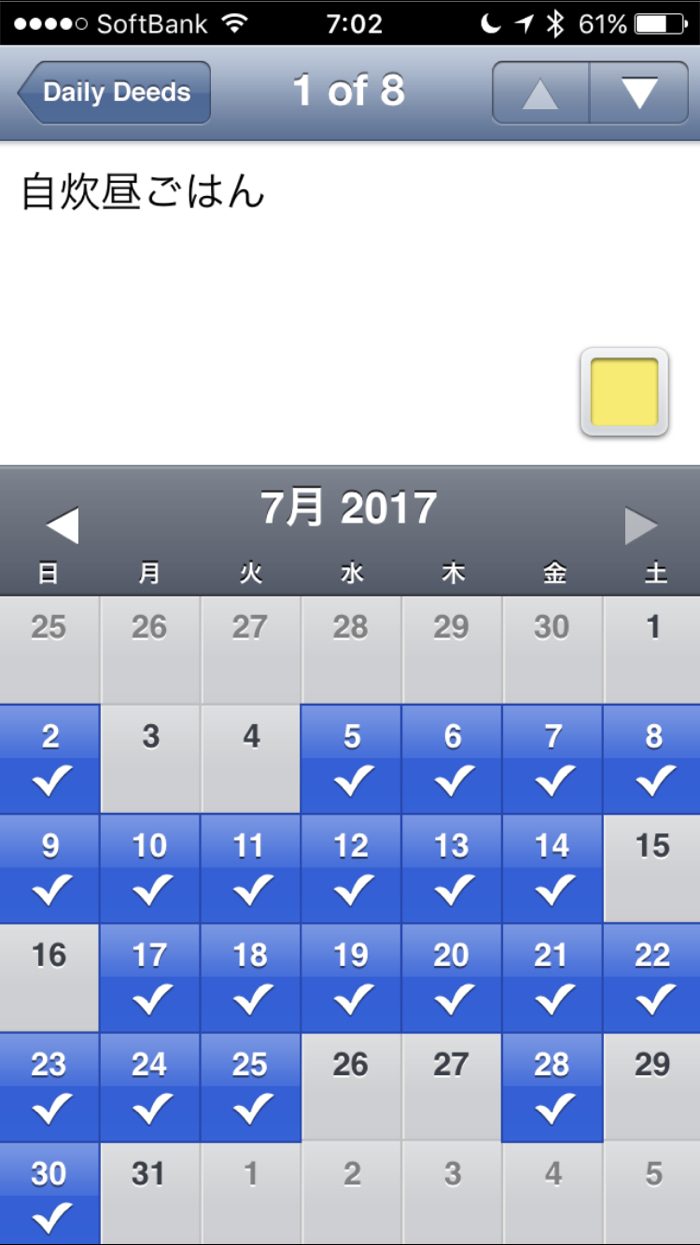The image size is (700, 1245).
Task: Show the previous month in calendar
Action: (x=61, y=525)
